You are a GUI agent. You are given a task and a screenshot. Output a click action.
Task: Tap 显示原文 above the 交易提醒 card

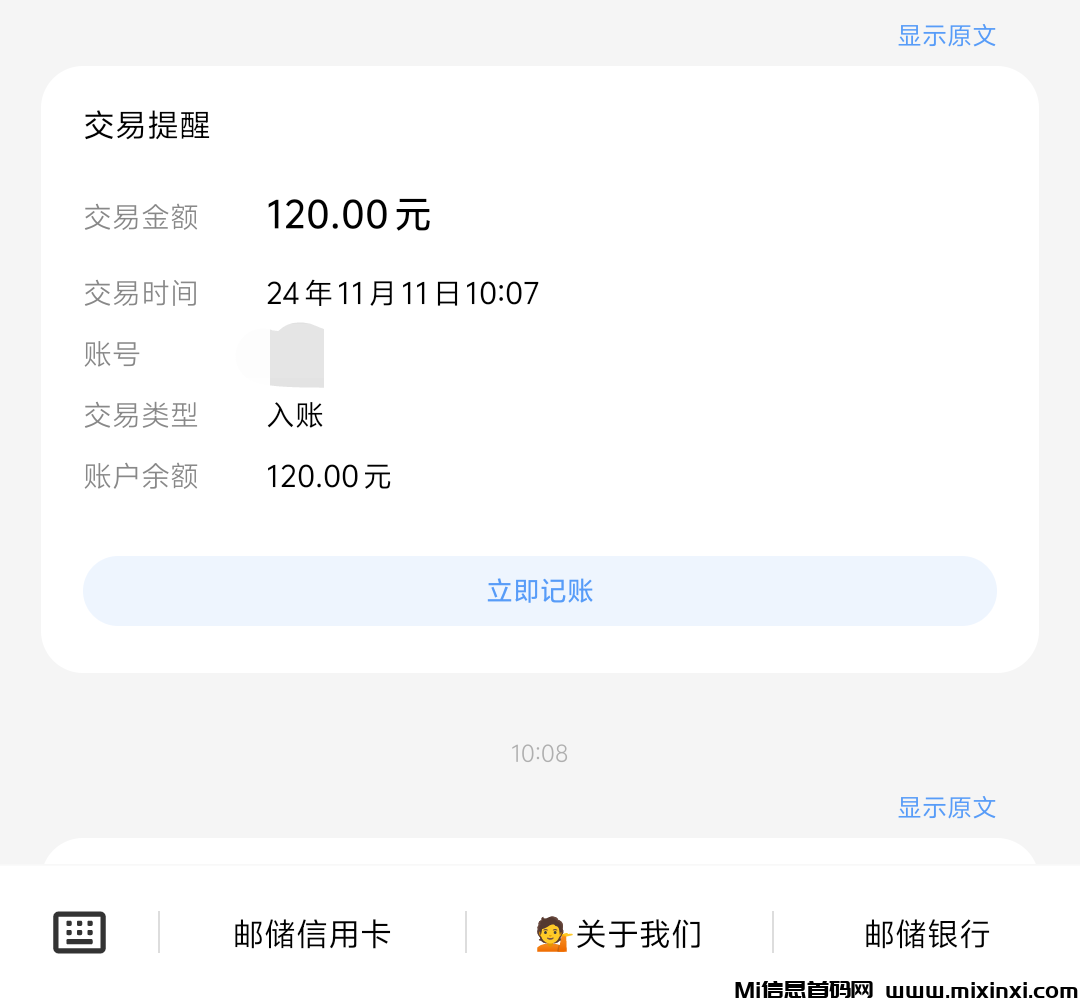(946, 36)
